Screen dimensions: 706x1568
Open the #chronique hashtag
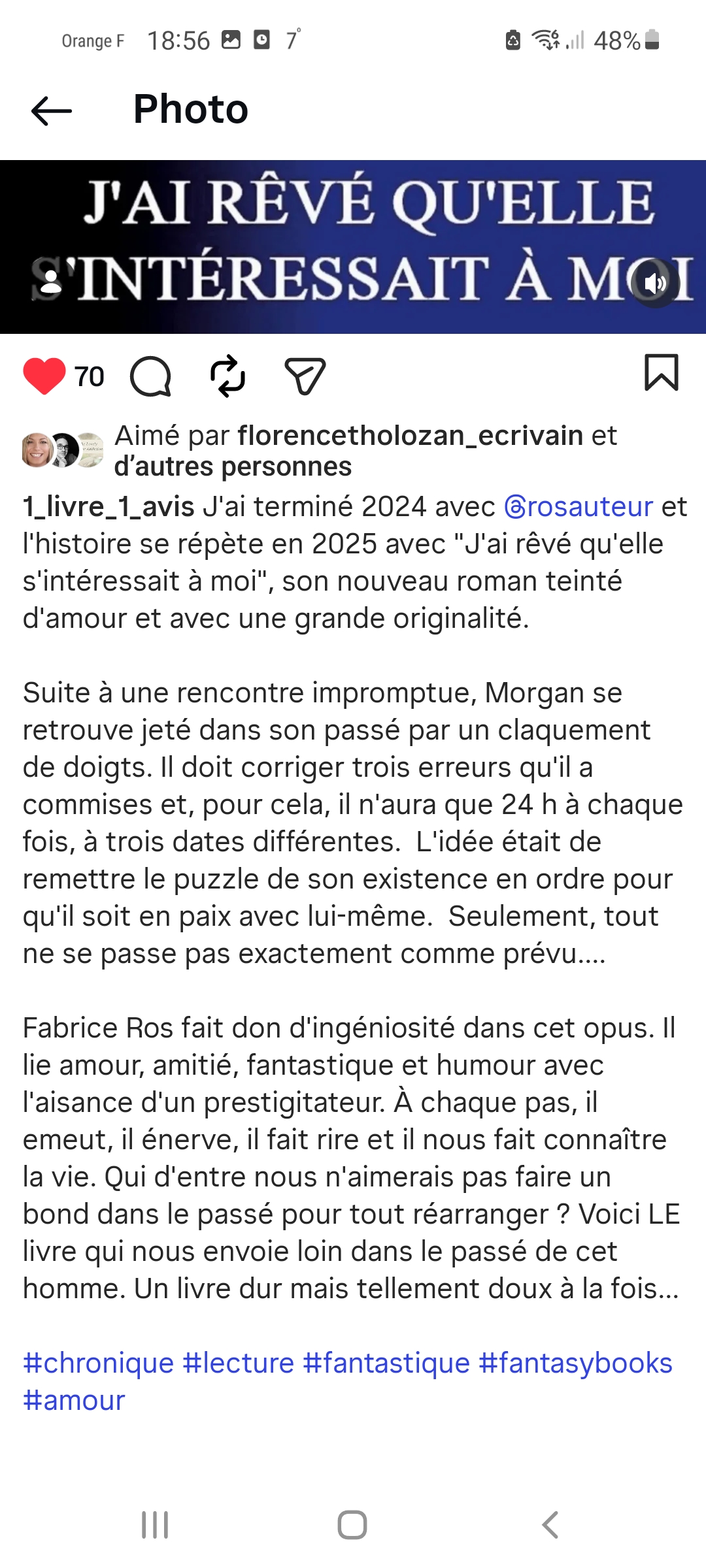tap(98, 1364)
